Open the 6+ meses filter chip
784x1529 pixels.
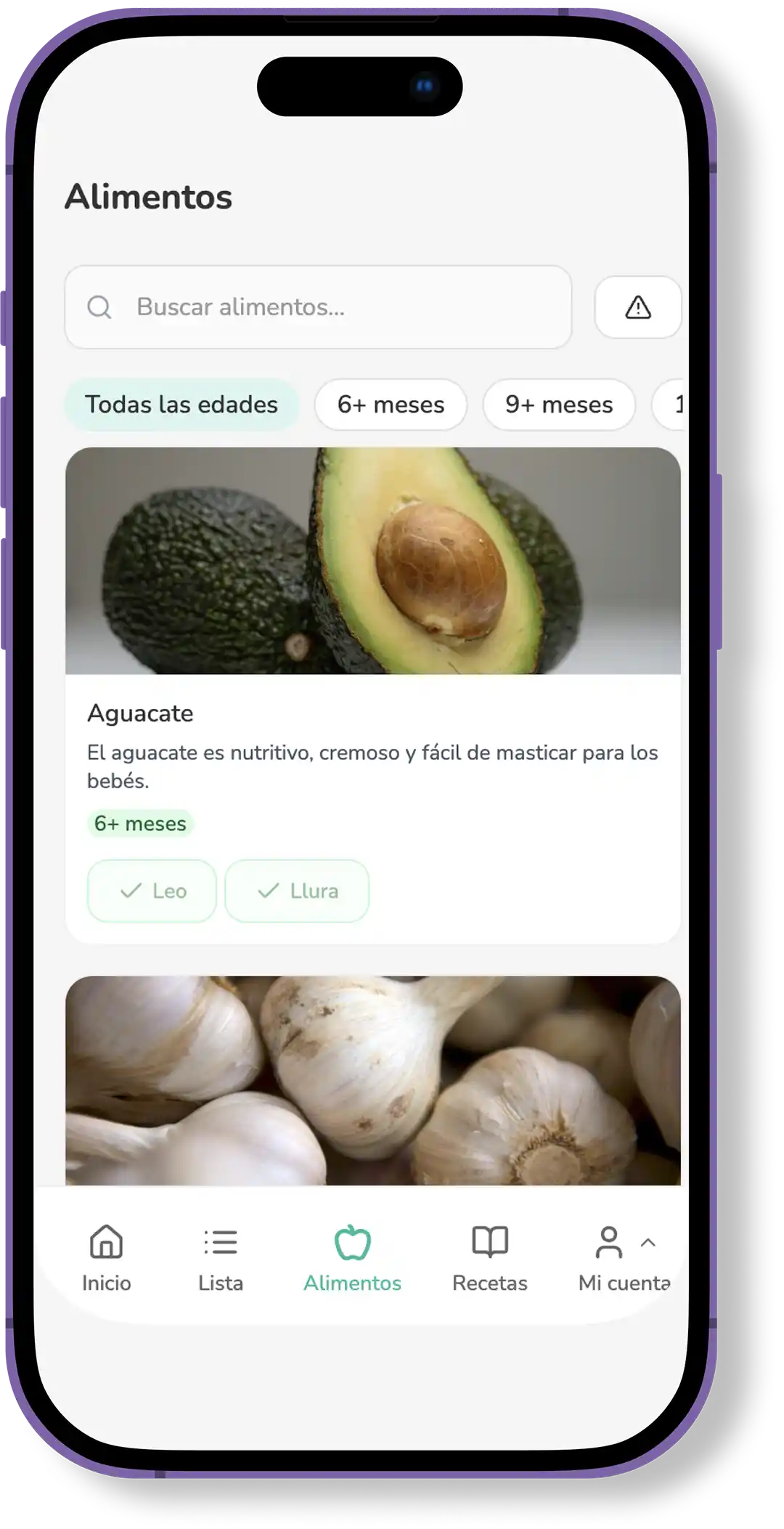tap(390, 405)
